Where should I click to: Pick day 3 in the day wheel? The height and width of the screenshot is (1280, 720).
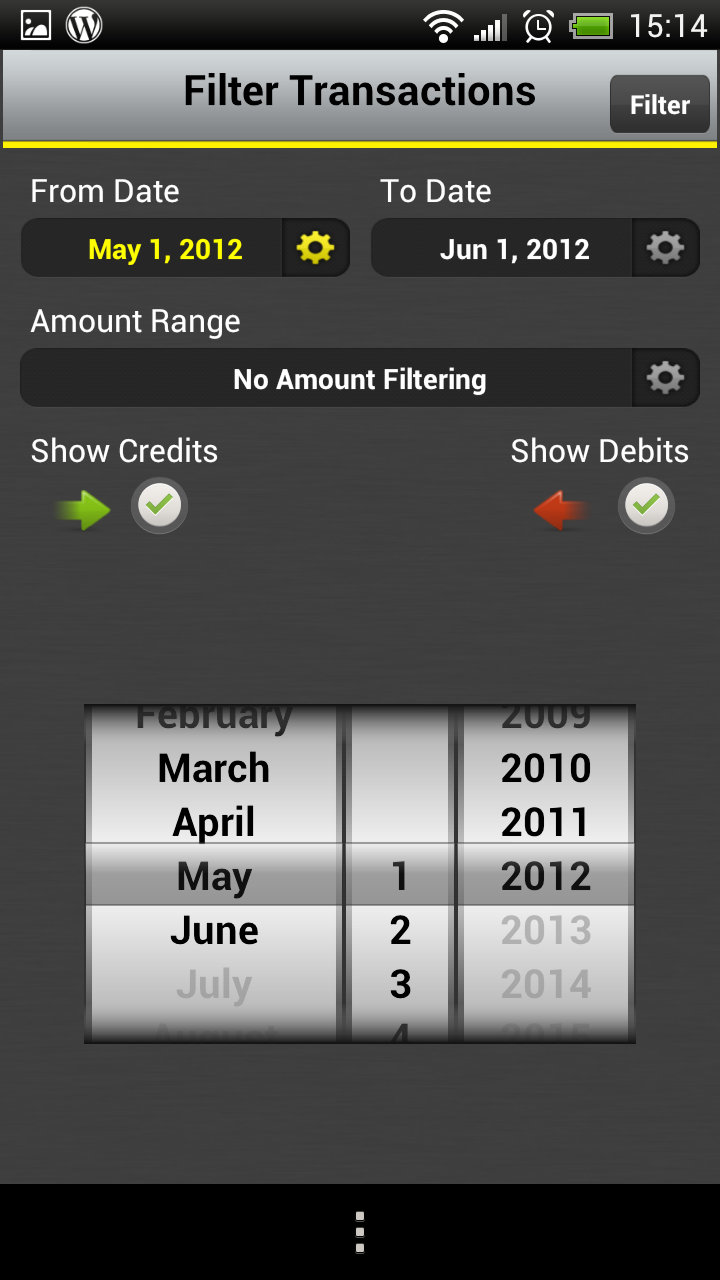[x=400, y=984]
